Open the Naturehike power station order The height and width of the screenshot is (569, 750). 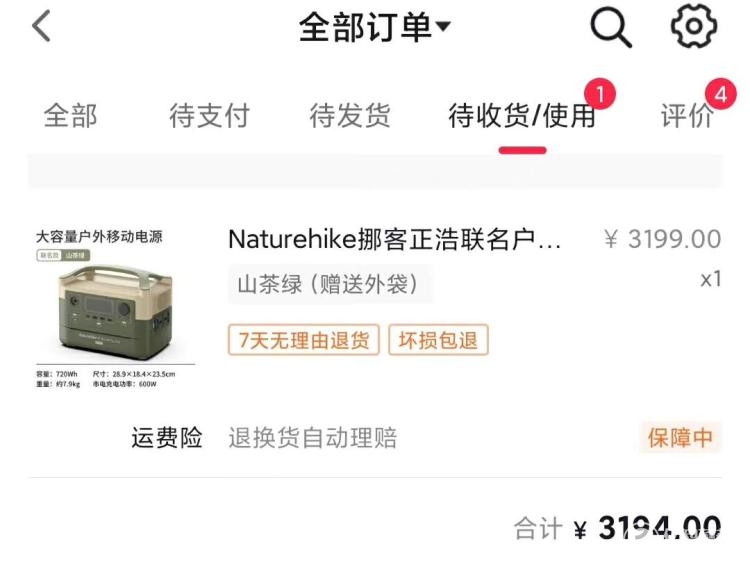click(395, 240)
